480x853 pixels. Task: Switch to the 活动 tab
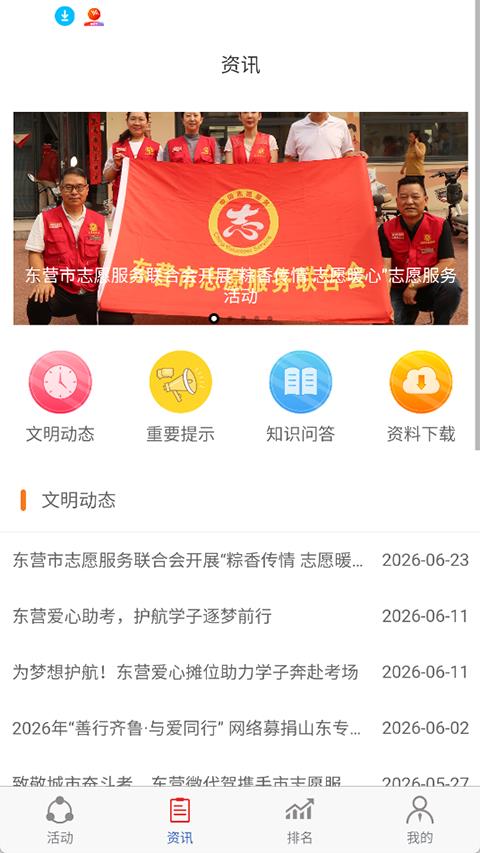click(x=60, y=820)
